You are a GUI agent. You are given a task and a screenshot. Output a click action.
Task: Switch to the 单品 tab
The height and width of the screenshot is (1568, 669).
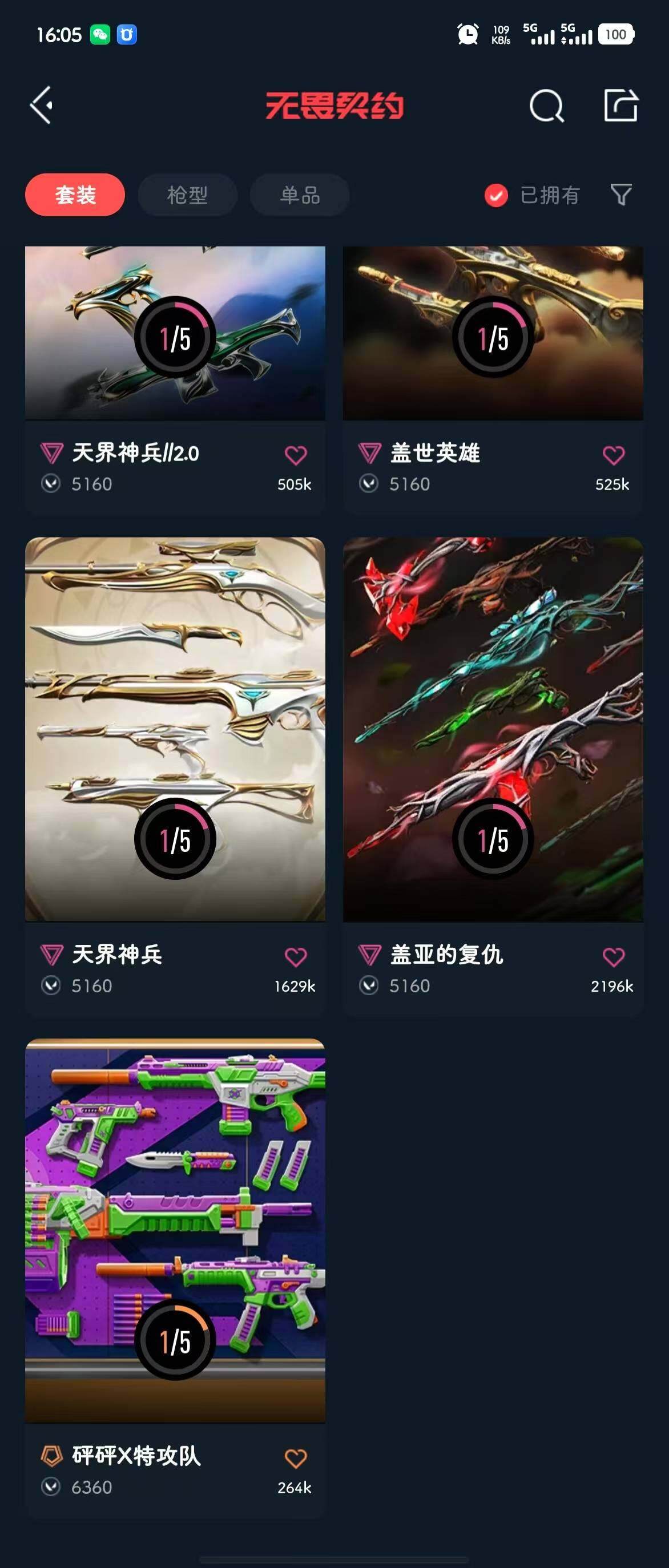tap(300, 195)
